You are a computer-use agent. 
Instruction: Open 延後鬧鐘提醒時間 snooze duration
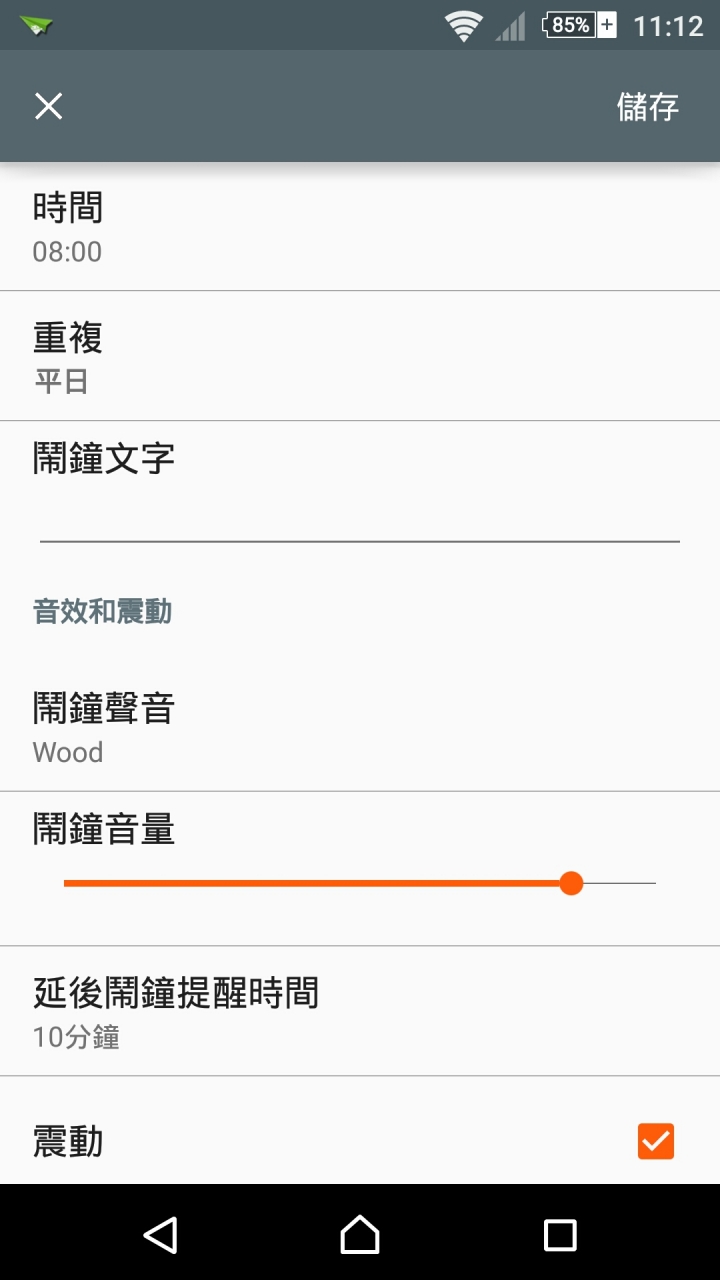360,1012
